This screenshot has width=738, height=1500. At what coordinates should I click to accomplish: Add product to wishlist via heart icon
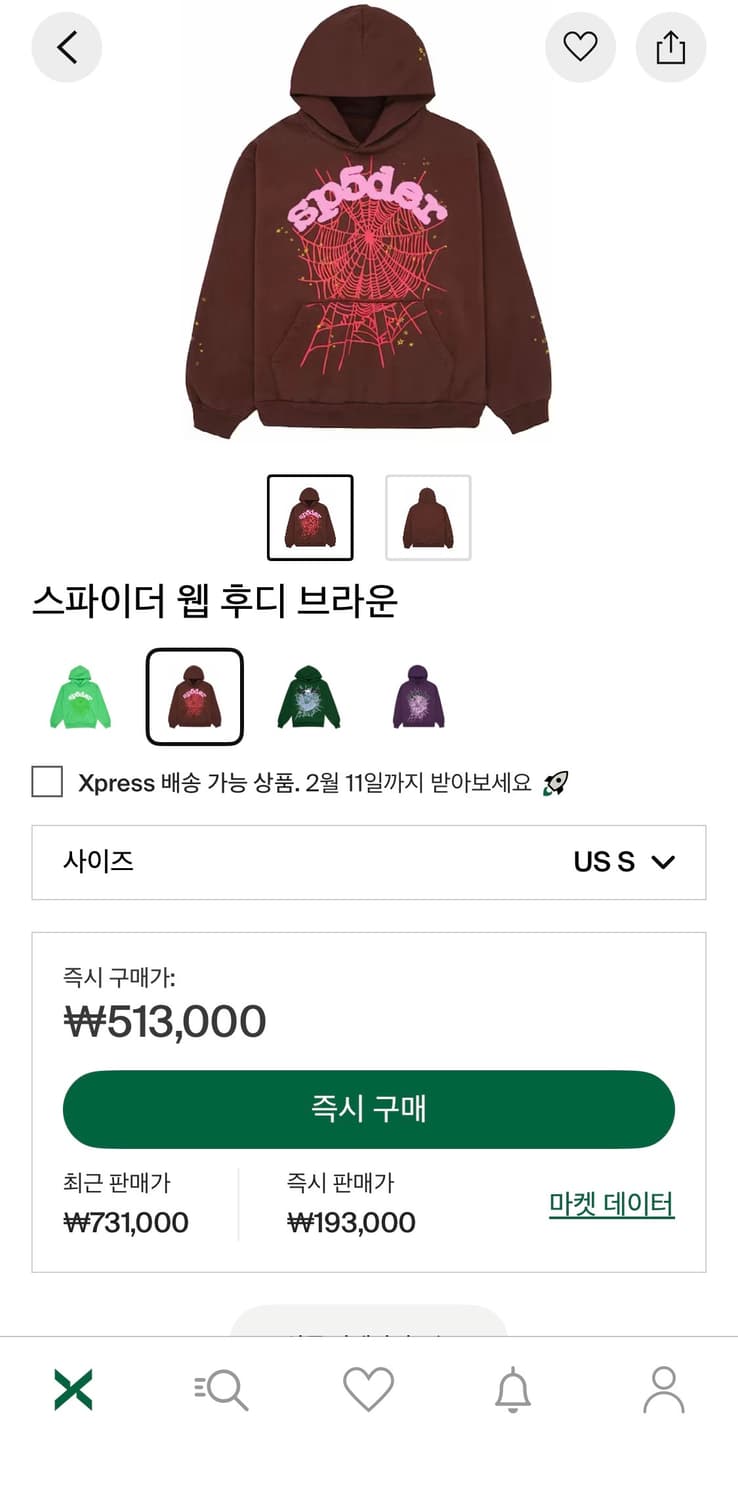coord(580,46)
